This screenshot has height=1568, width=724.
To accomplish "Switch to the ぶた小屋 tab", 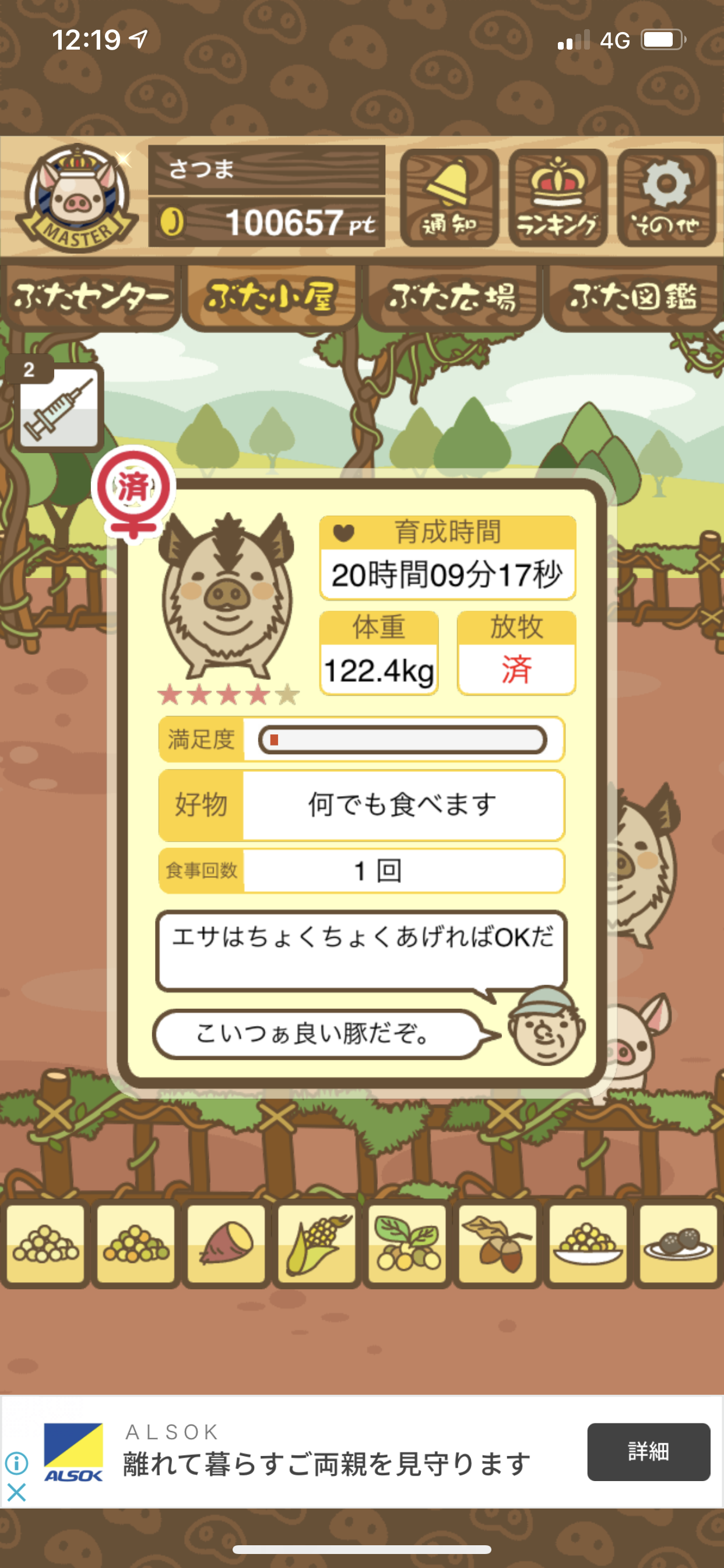I will [x=270, y=297].
